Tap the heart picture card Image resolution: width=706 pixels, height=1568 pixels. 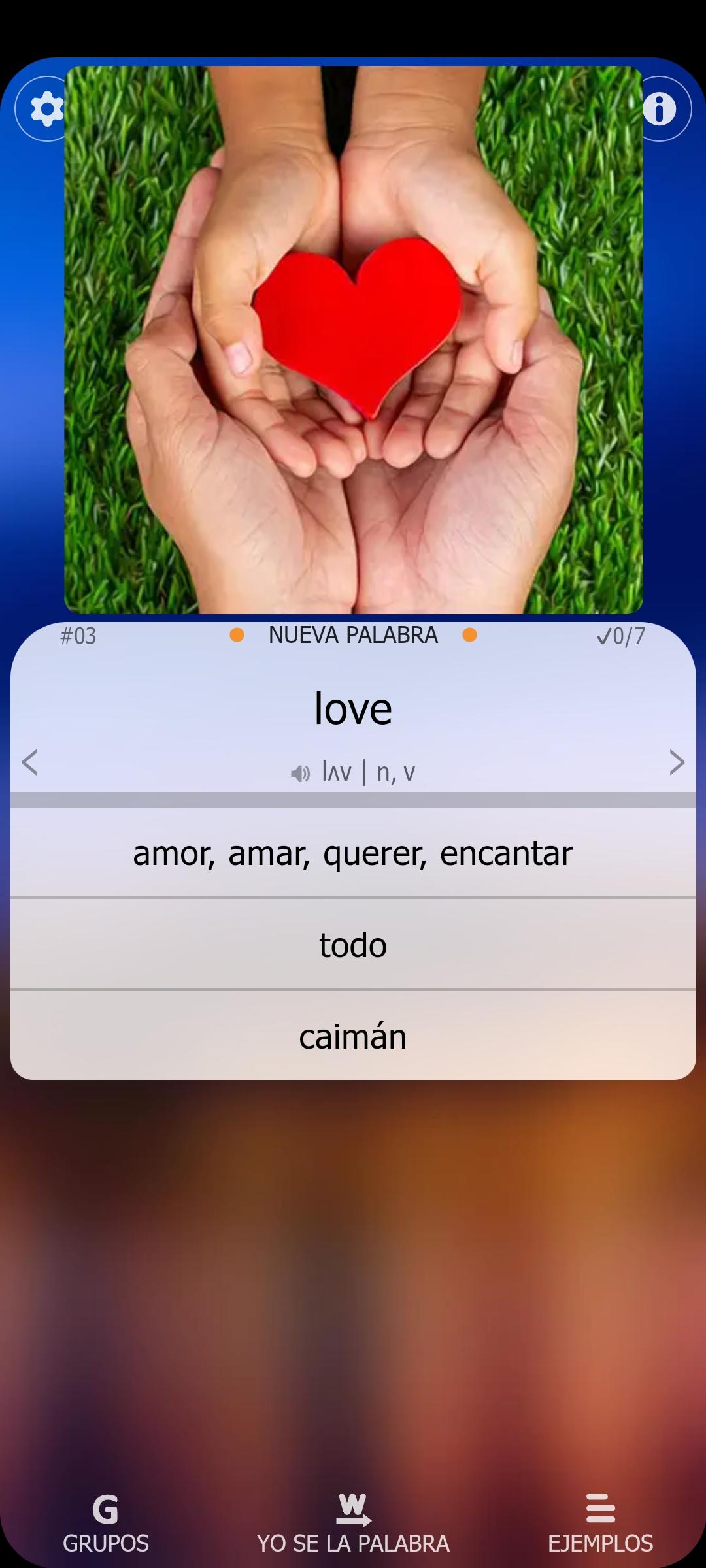(354, 340)
